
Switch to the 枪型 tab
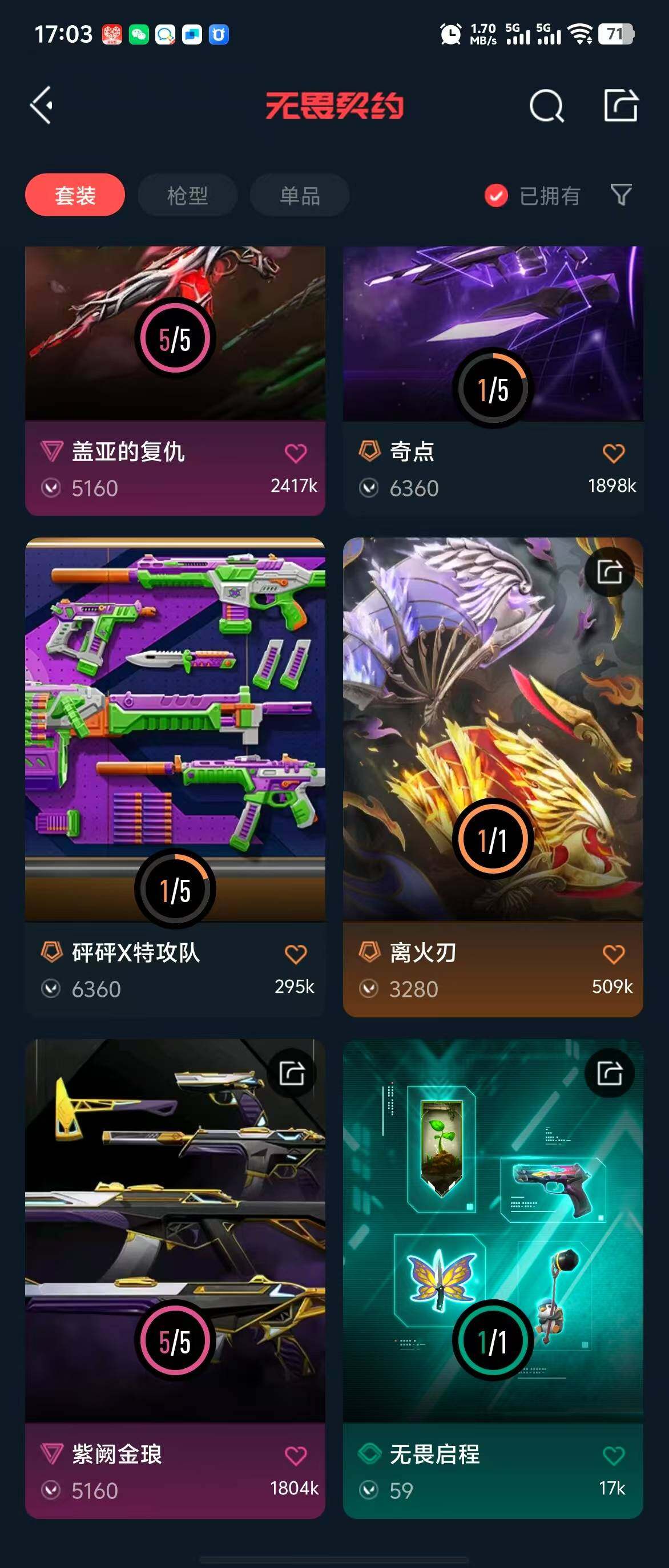[x=187, y=195]
